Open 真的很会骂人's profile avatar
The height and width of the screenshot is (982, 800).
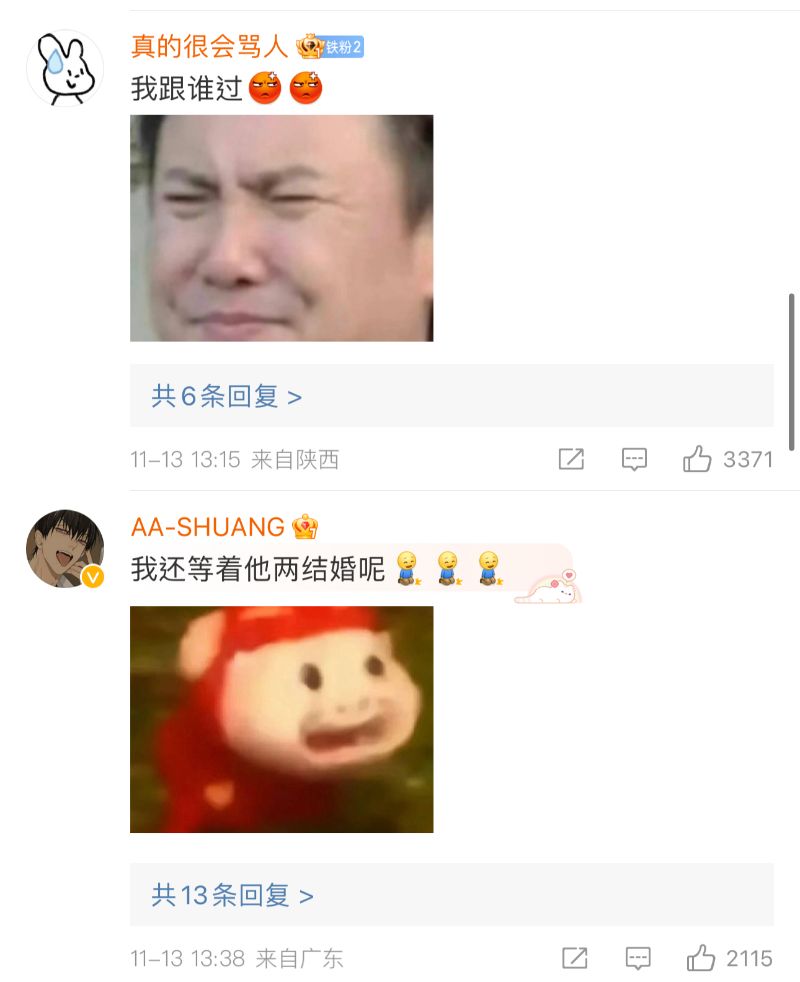pyautogui.click(x=65, y=68)
